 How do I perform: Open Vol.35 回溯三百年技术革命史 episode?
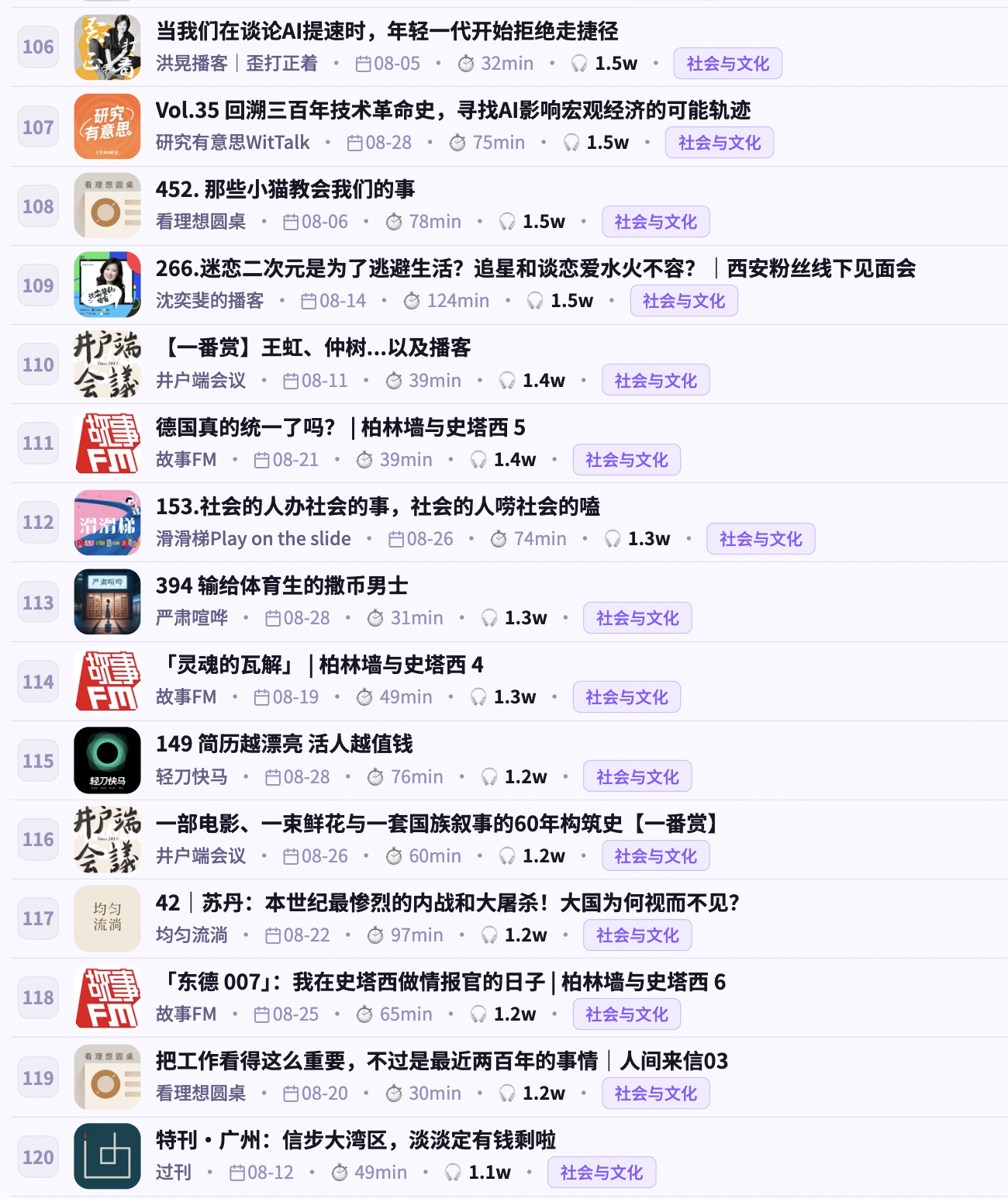click(x=453, y=110)
